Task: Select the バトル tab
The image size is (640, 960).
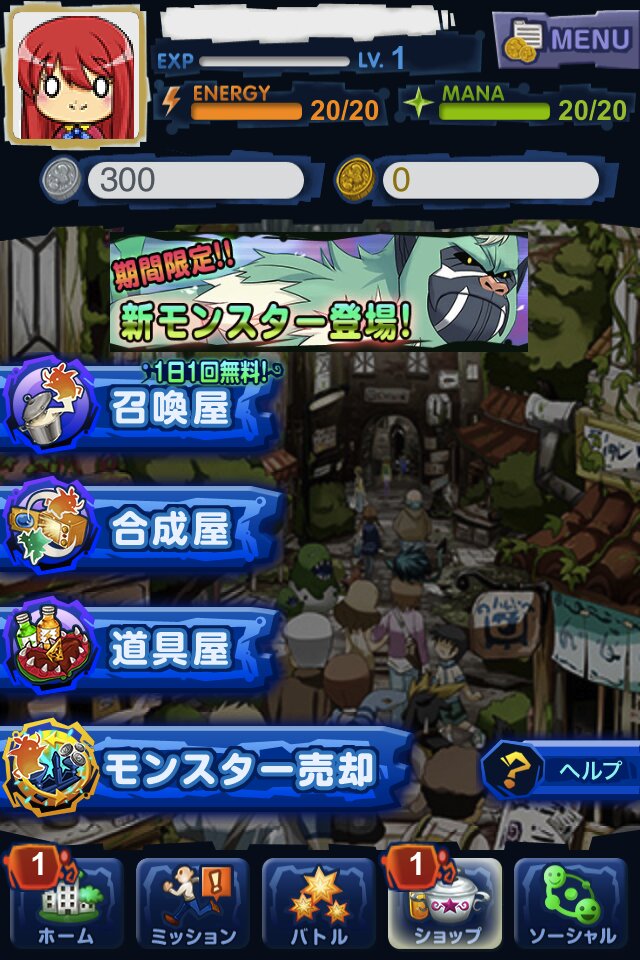Action: click(x=318, y=903)
